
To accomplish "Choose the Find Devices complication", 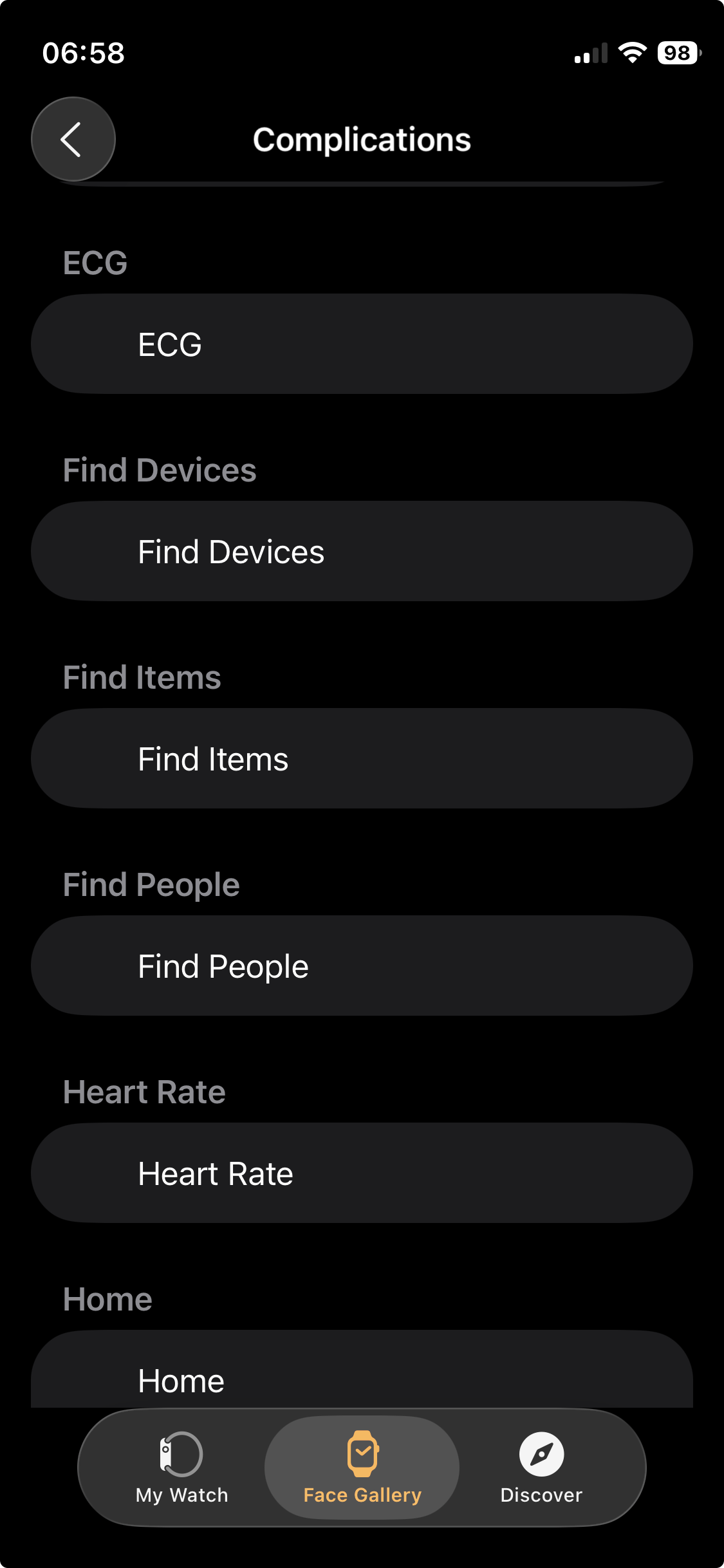I will click(362, 552).
